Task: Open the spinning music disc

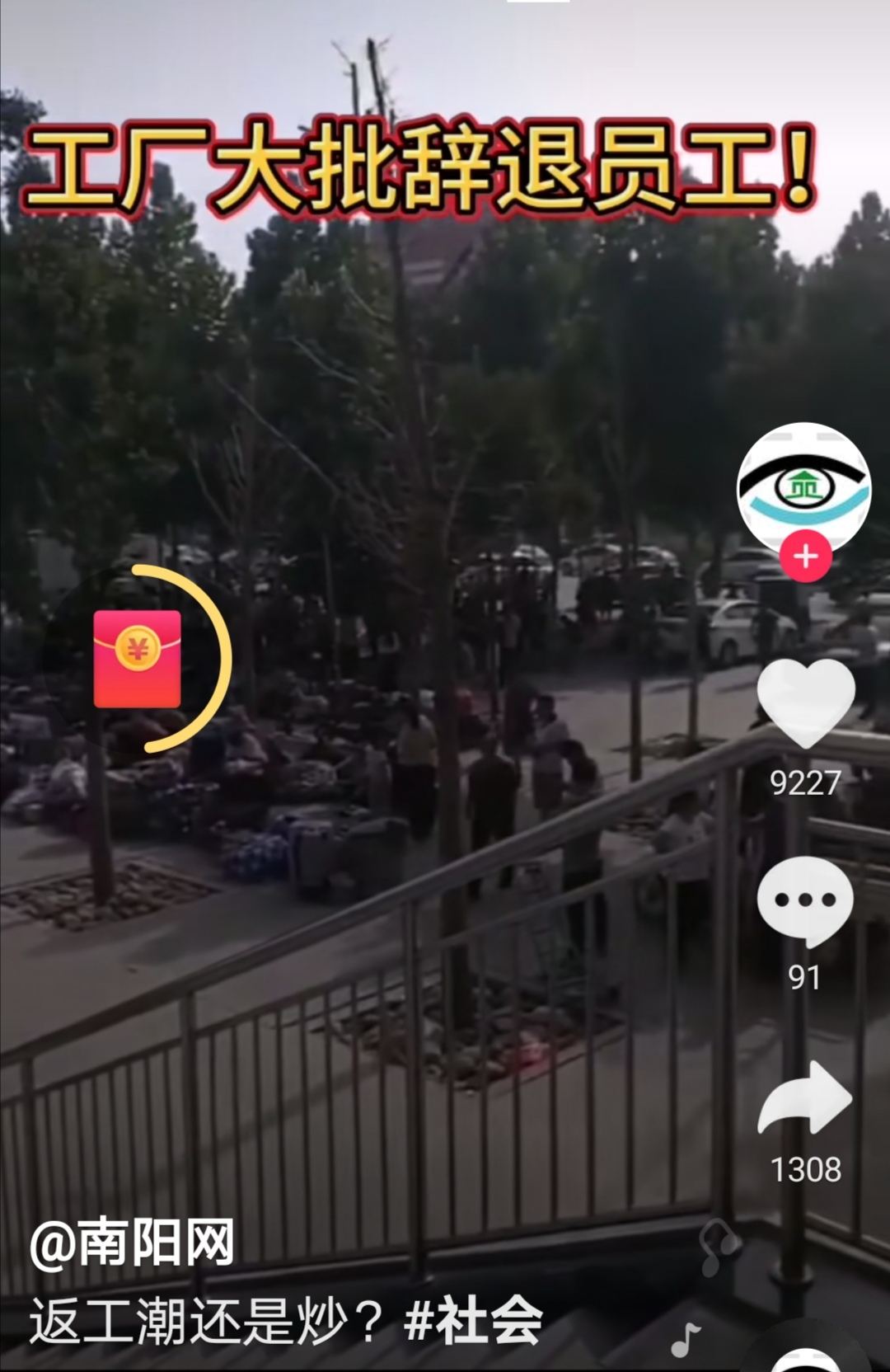Action: tap(806, 1359)
